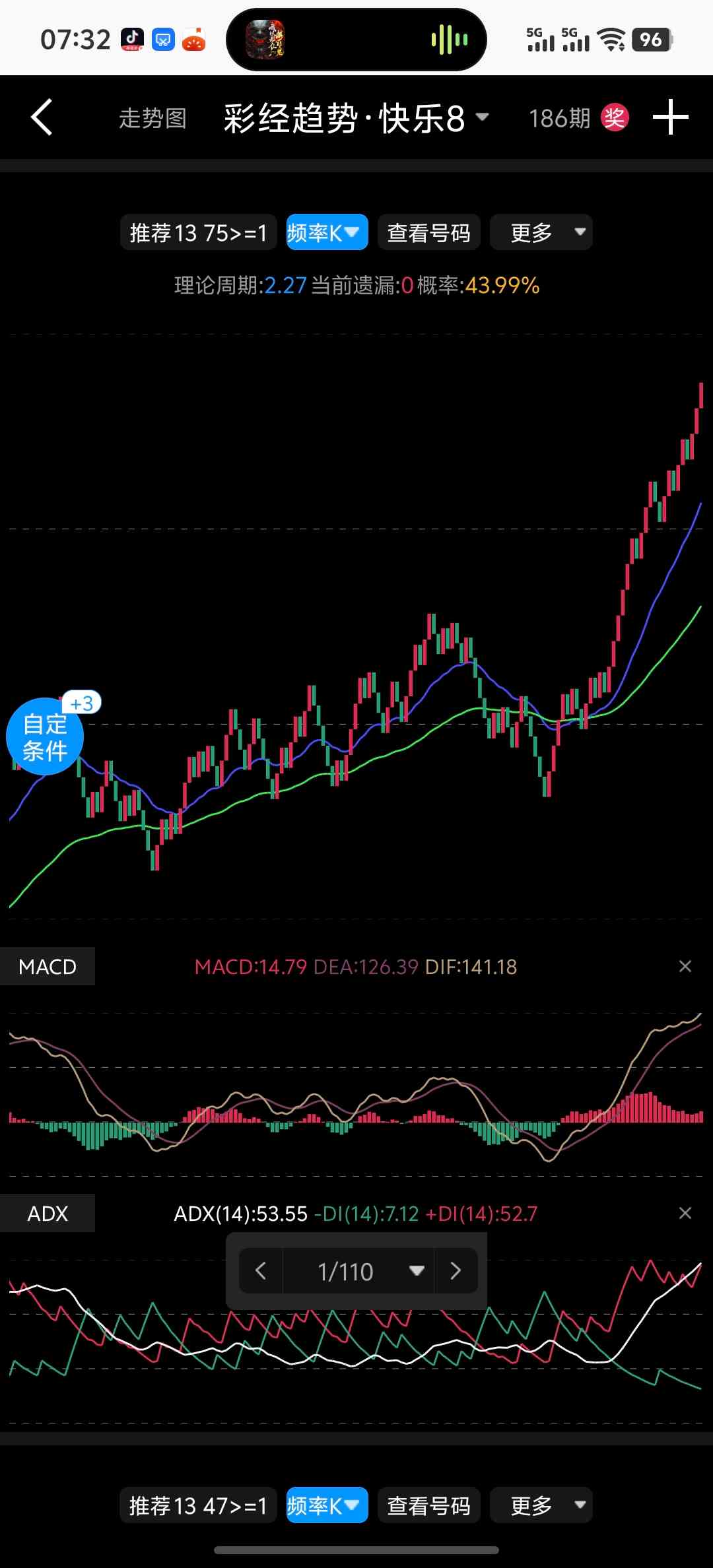Go back using the top-left arrow
Viewport: 713px width, 1568px height.
(42, 118)
